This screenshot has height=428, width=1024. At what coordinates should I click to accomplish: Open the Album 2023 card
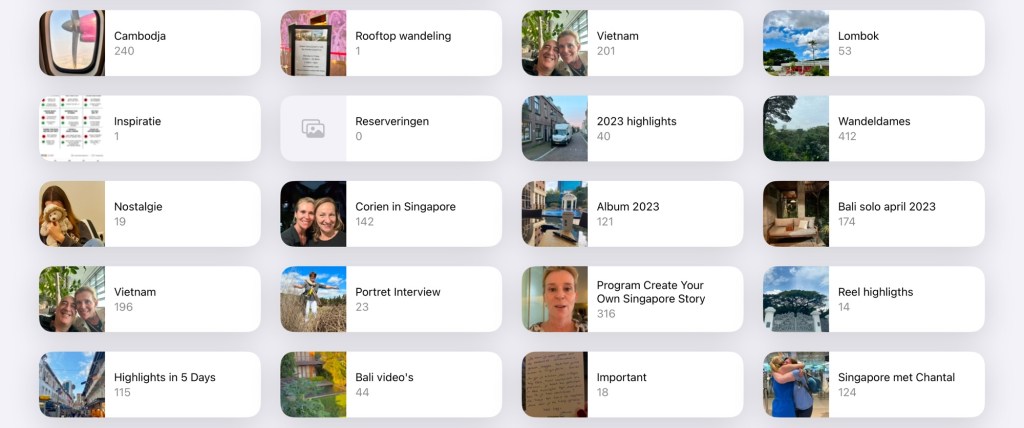[x=632, y=214]
